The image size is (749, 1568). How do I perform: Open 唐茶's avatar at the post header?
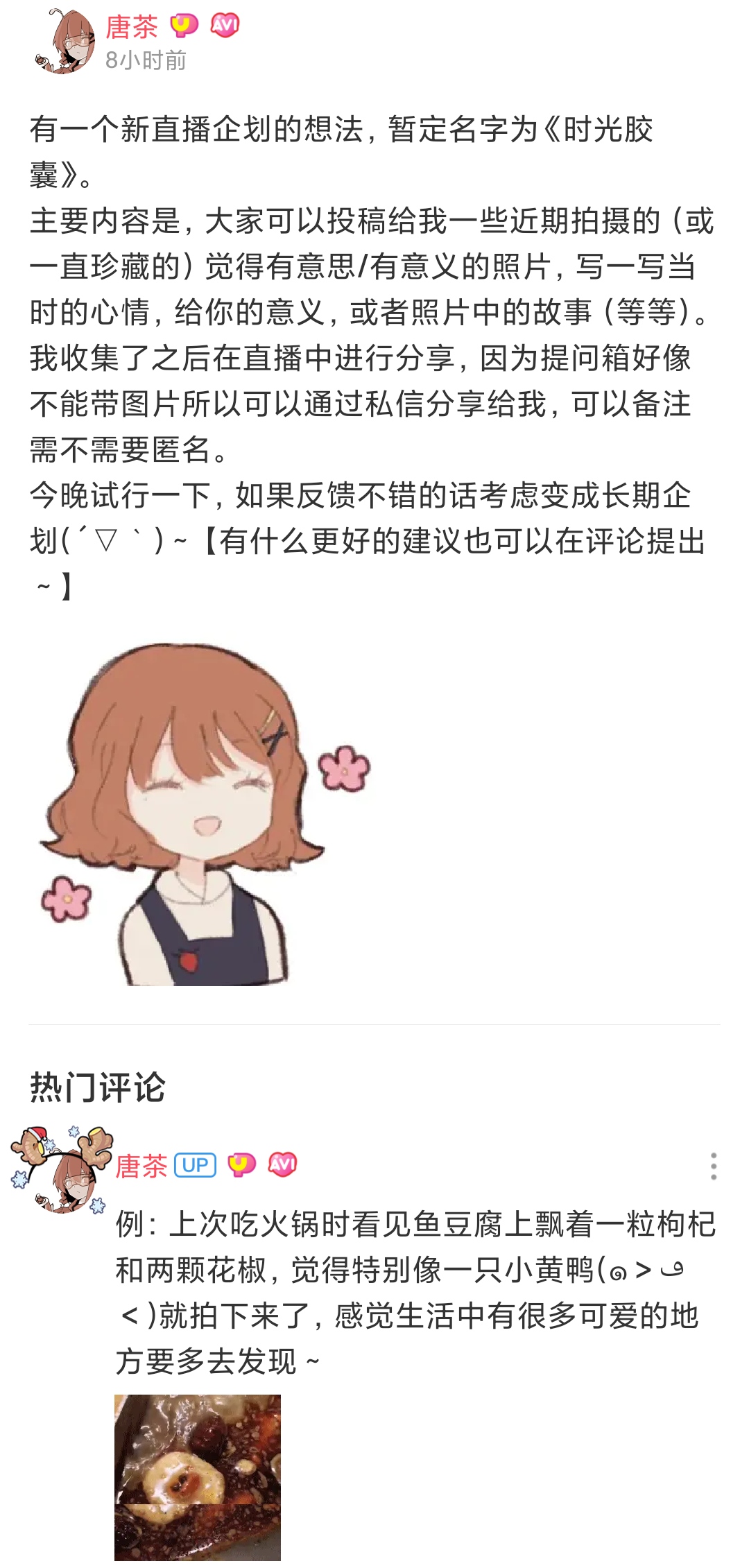[x=65, y=42]
